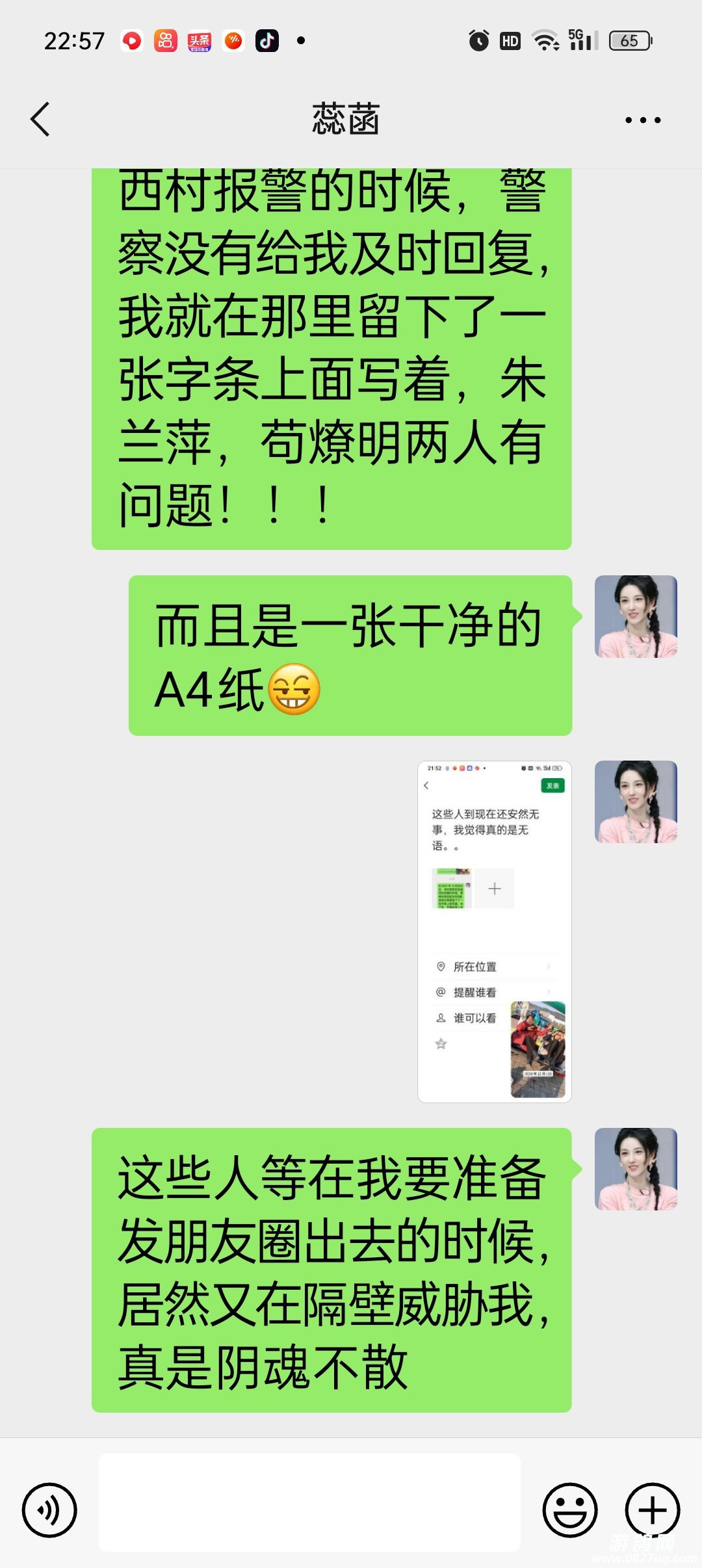Viewport: 702px width, 1568px height.
Task: Open the plus attachments menu
Action: (652, 1509)
